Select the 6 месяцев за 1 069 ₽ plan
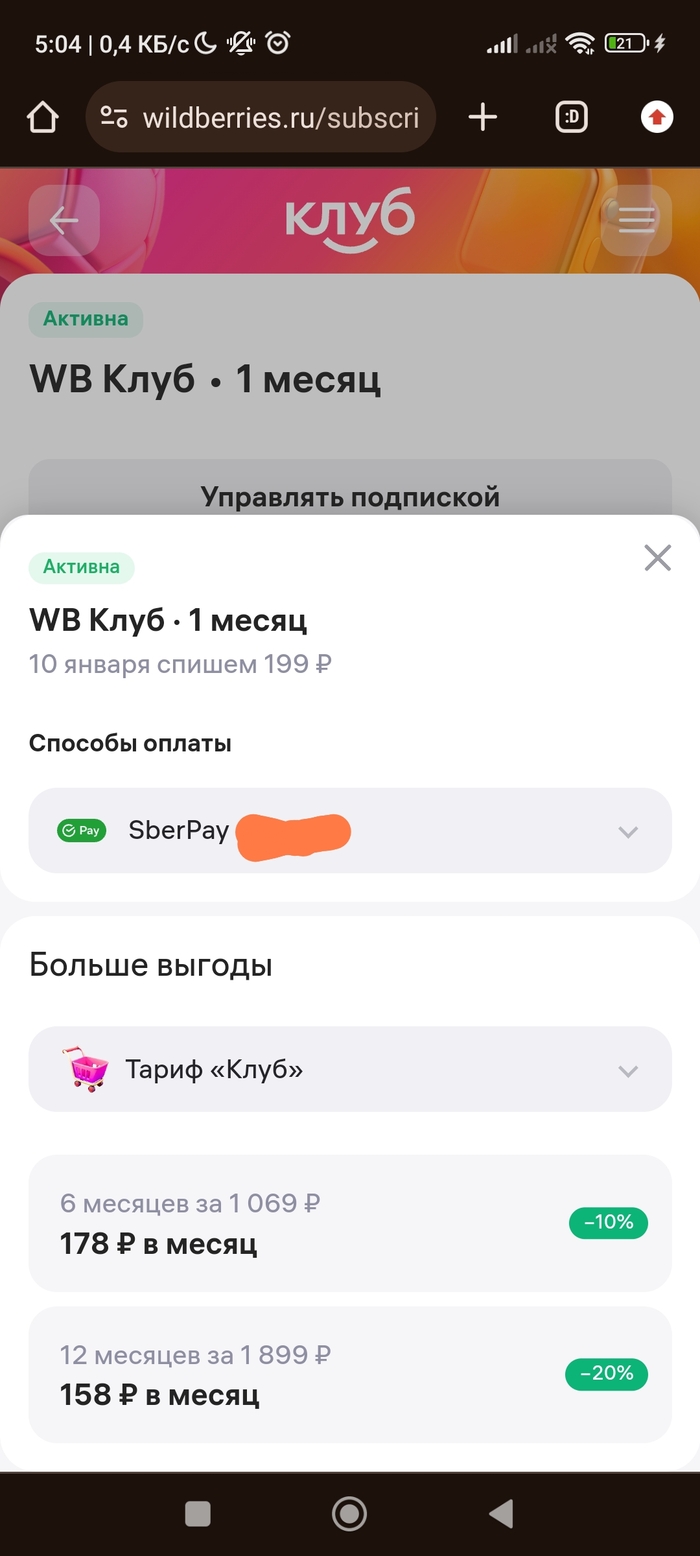Viewport: 700px width, 1556px height. click(350, 1223)
